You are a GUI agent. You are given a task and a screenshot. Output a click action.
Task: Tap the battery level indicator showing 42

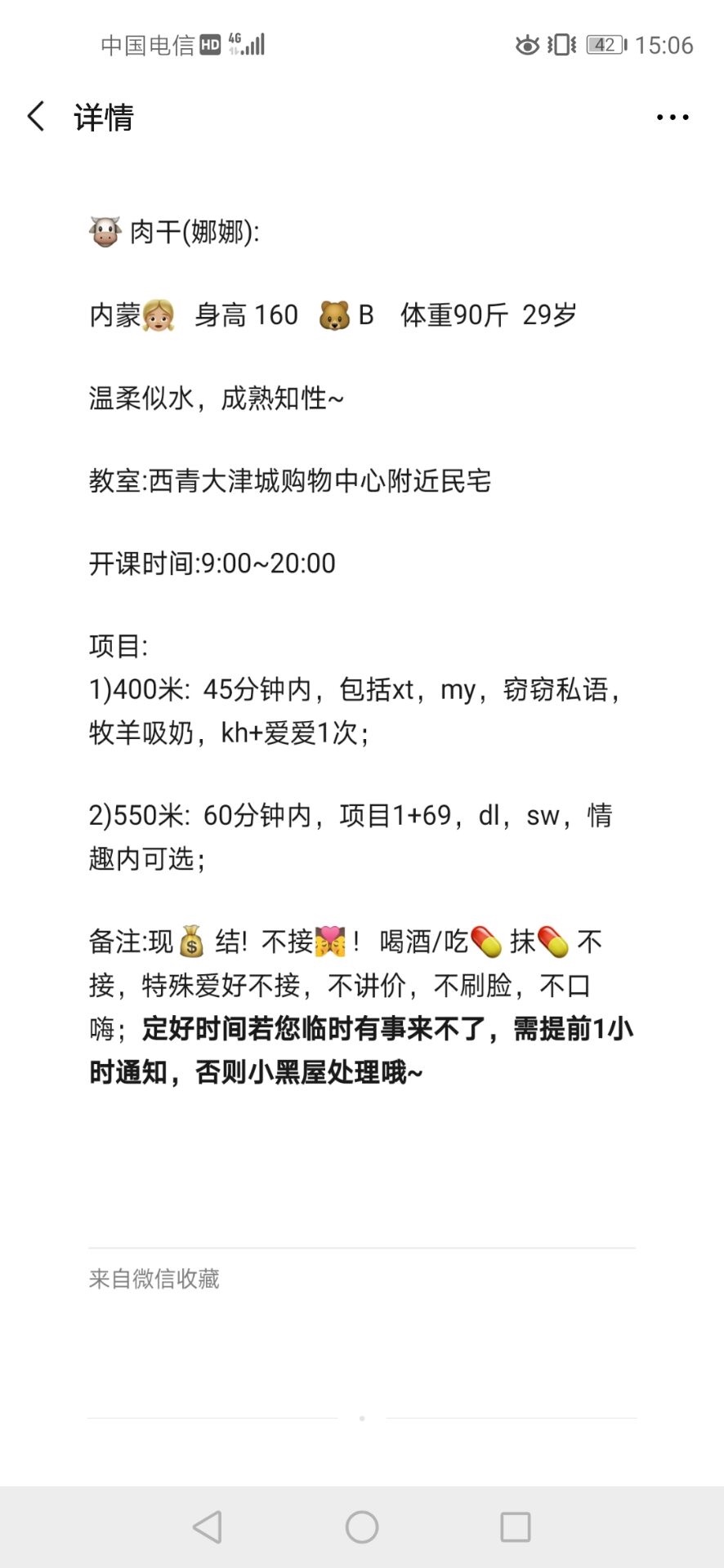tap(603, 45)
